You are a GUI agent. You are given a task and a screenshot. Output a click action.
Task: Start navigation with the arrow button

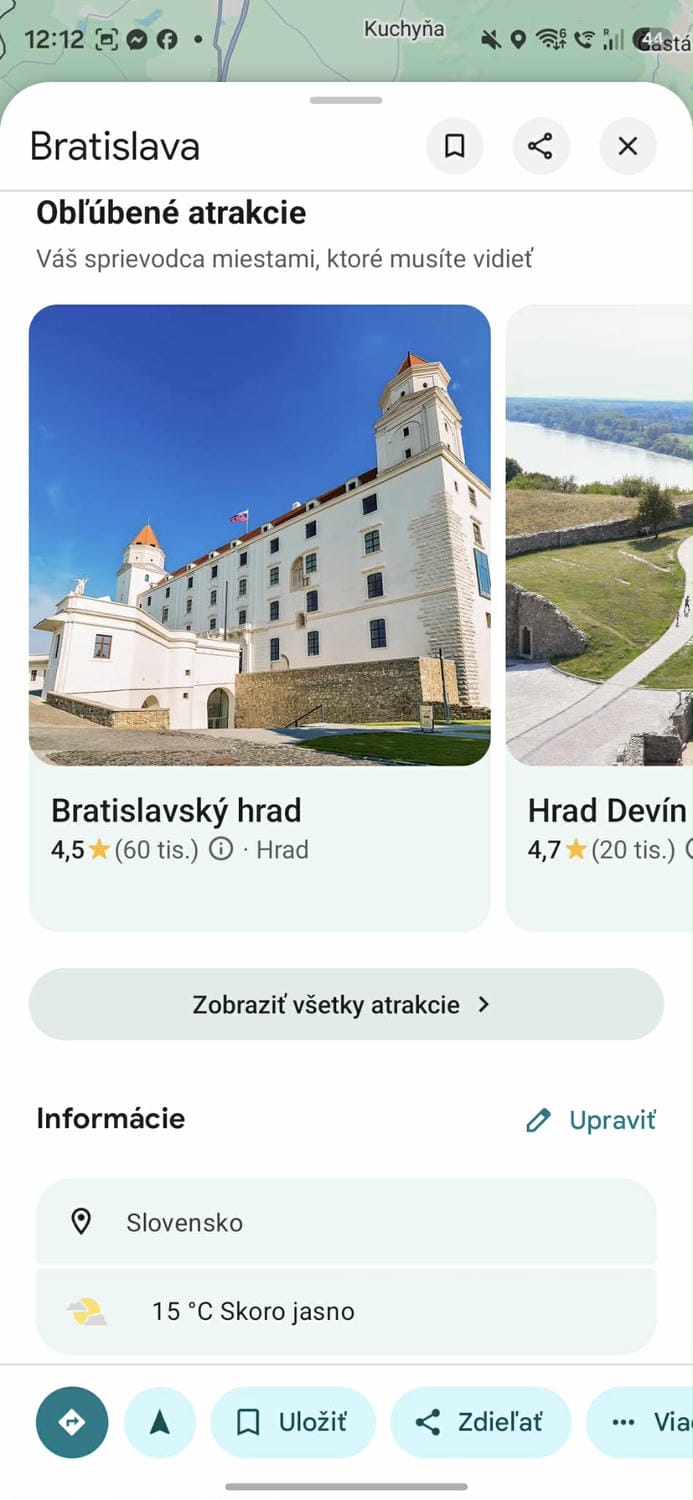[x=160, y=1422]
